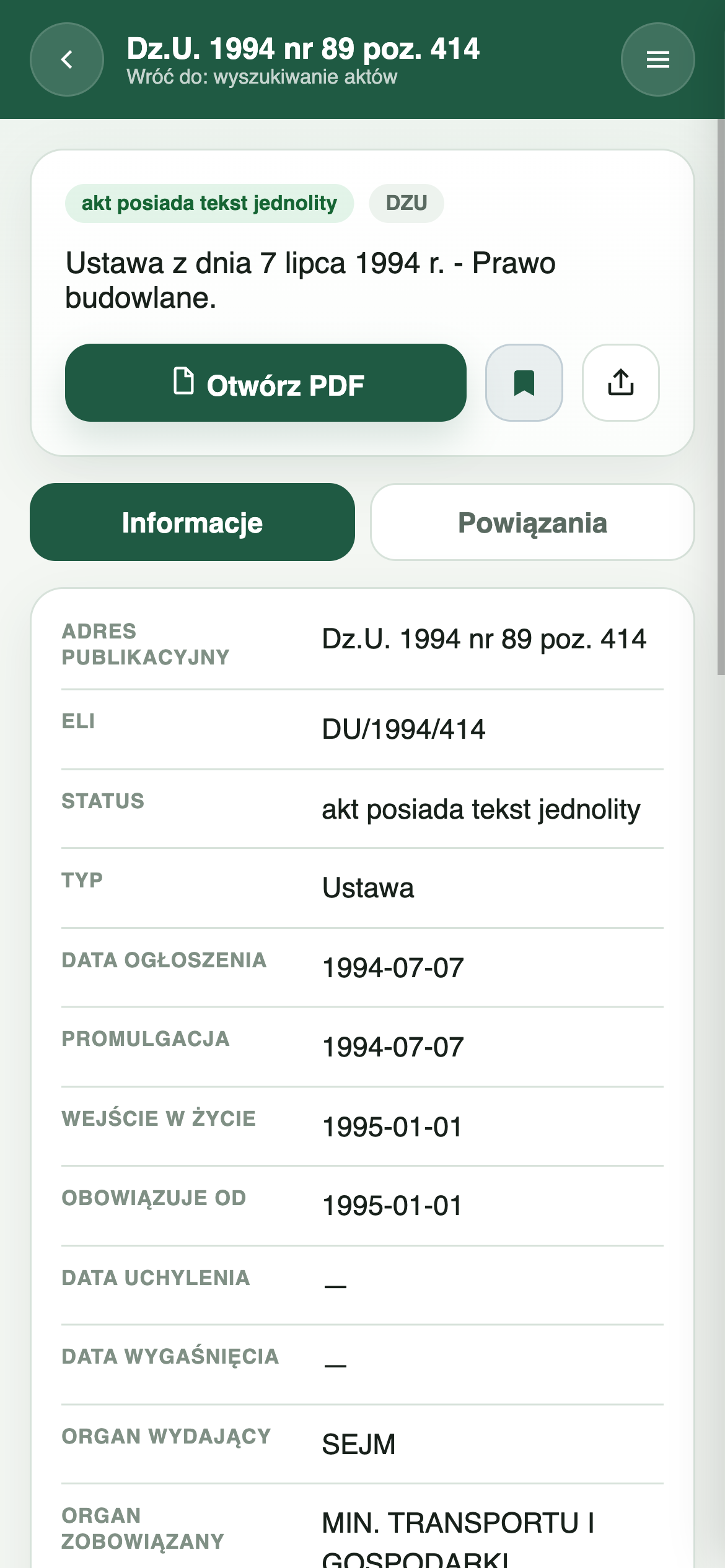Open the hamburger menu
Viewport: 725px width, 1568px height.
(657, 59)
